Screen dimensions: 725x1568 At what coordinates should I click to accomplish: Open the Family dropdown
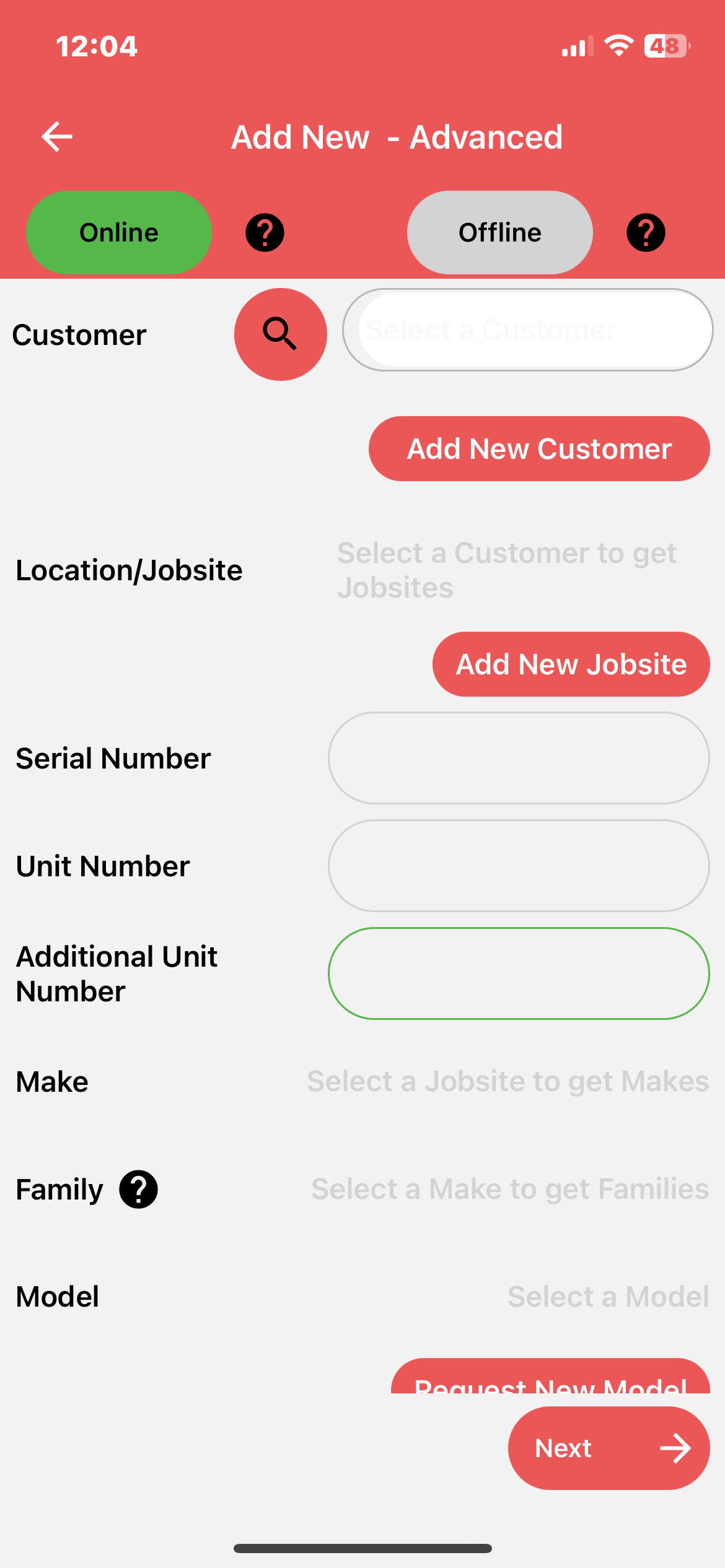point(510,1190)
